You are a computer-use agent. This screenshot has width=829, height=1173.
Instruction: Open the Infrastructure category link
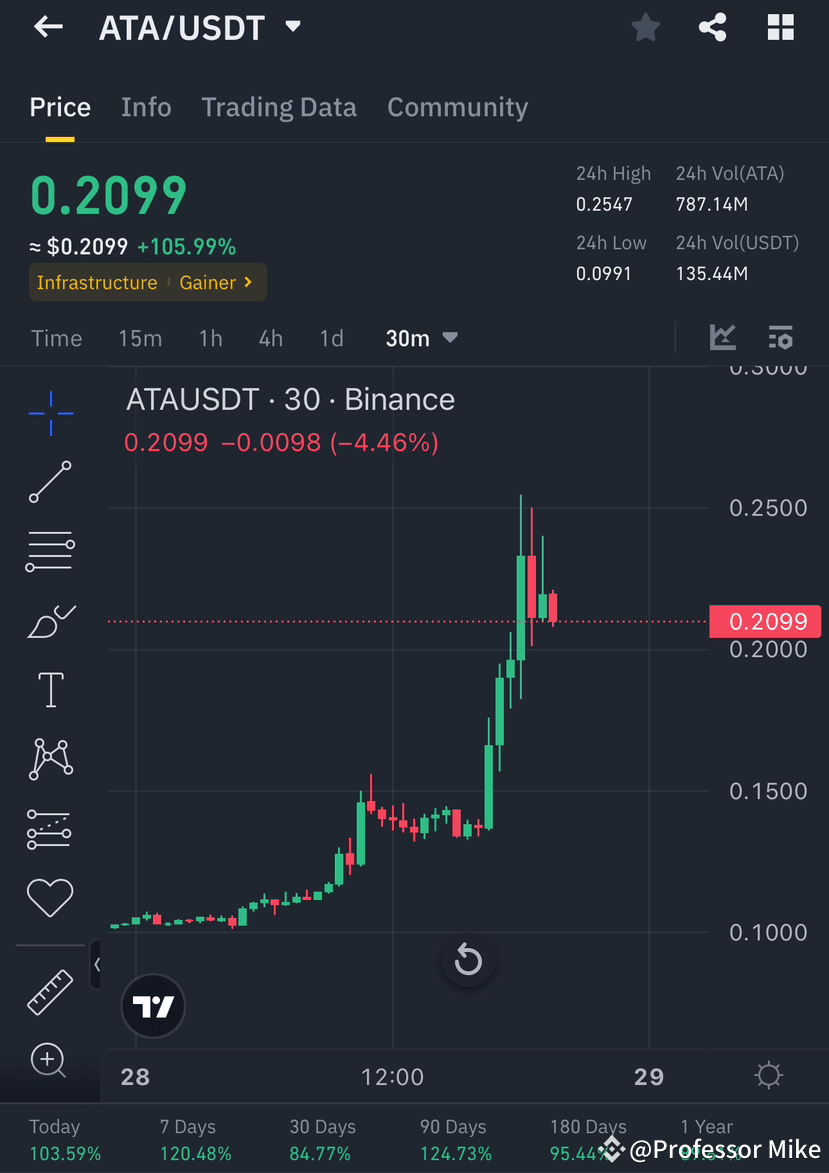point(96,282)
